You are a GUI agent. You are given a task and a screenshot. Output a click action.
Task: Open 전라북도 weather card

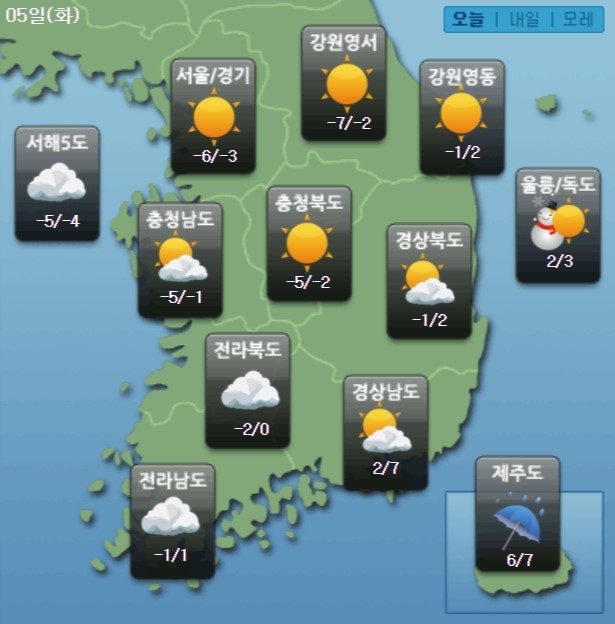pos(247,390)
